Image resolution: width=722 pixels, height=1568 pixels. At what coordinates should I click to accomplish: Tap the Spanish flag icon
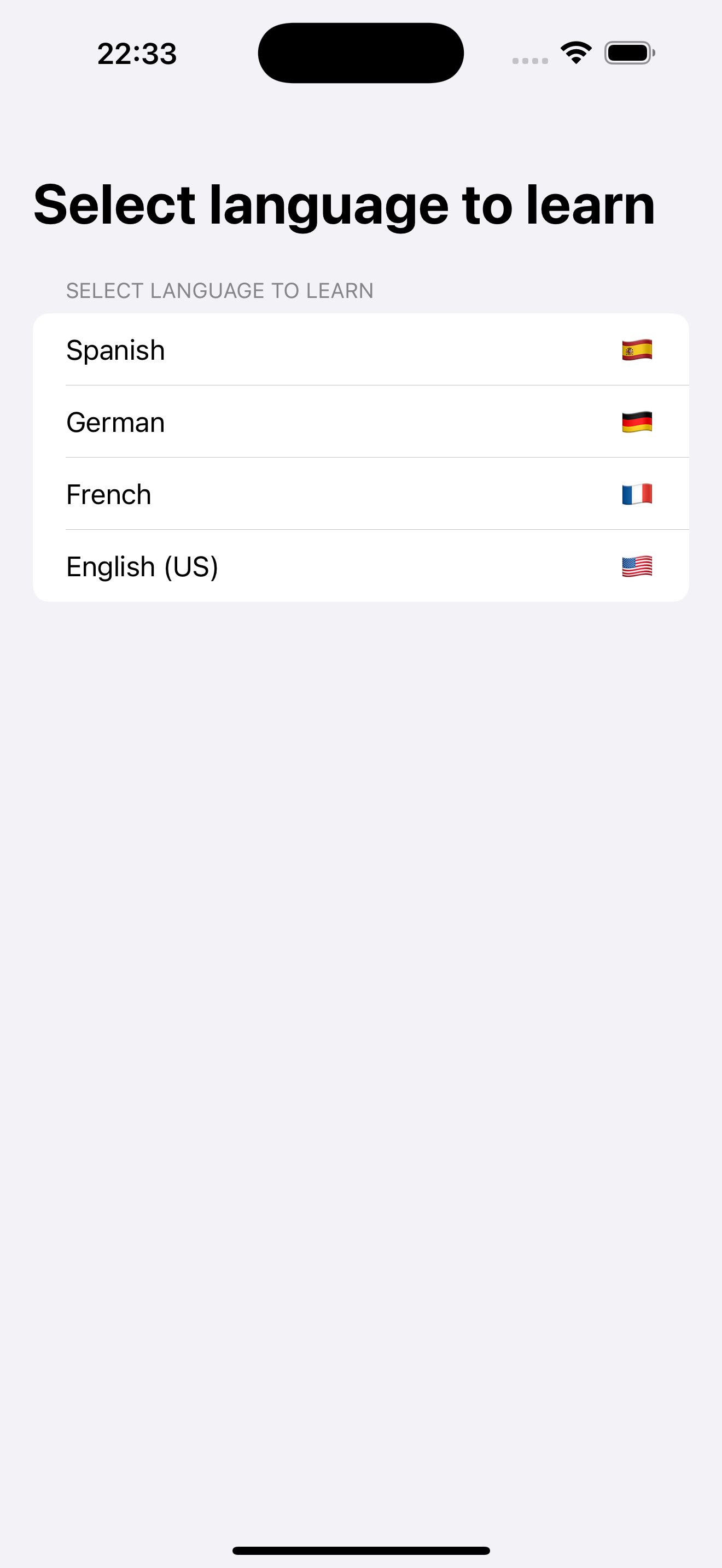tap(637, 349)
